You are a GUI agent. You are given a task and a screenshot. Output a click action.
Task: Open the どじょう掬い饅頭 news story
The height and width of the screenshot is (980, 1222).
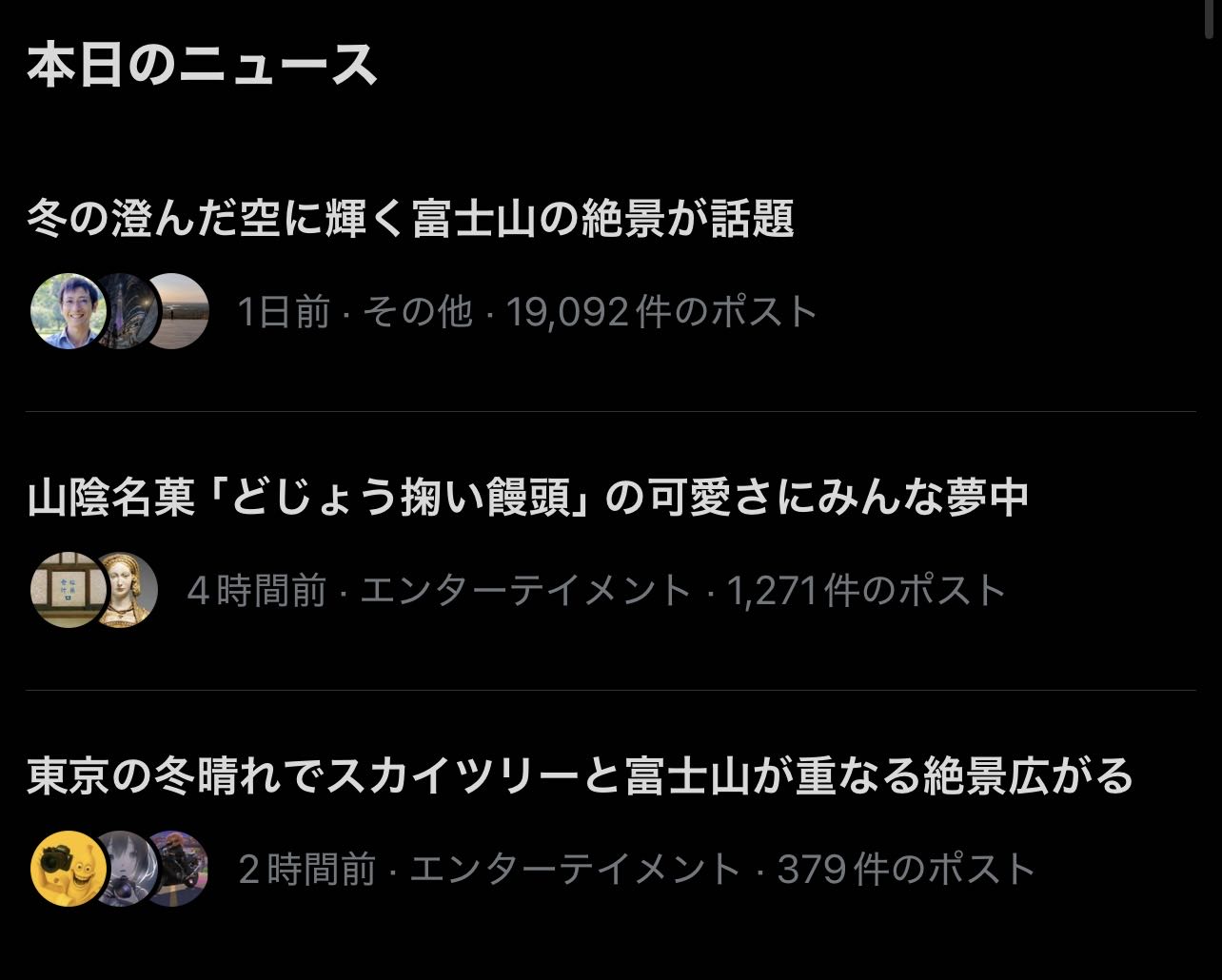[x=528, y=498]
